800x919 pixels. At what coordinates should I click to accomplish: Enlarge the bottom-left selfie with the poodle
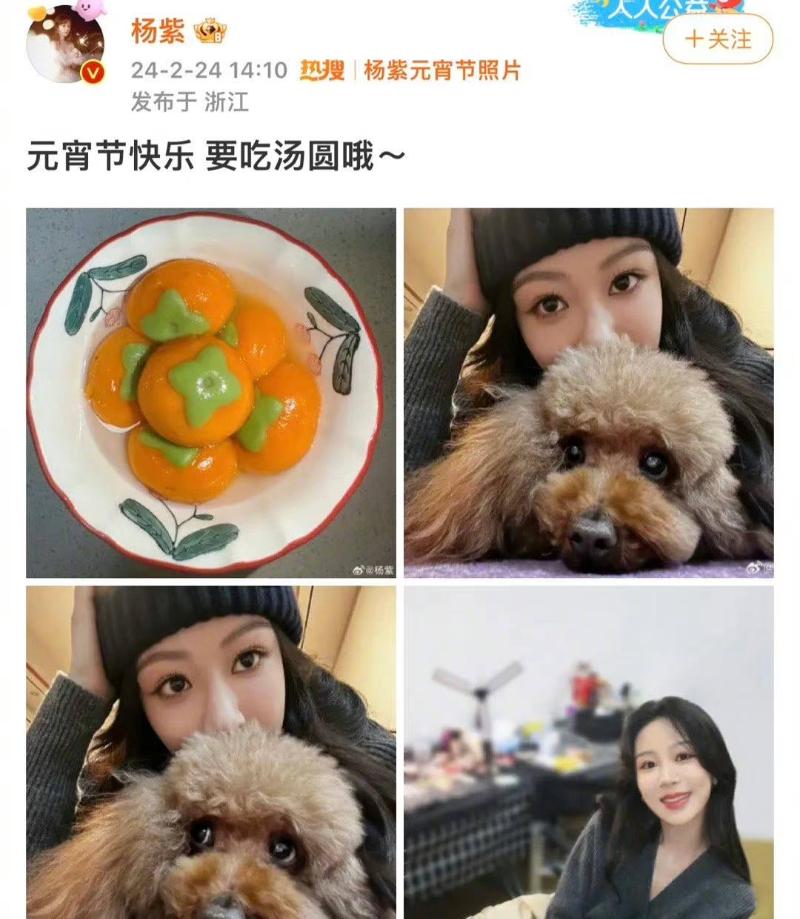click(x=211, y=752)
